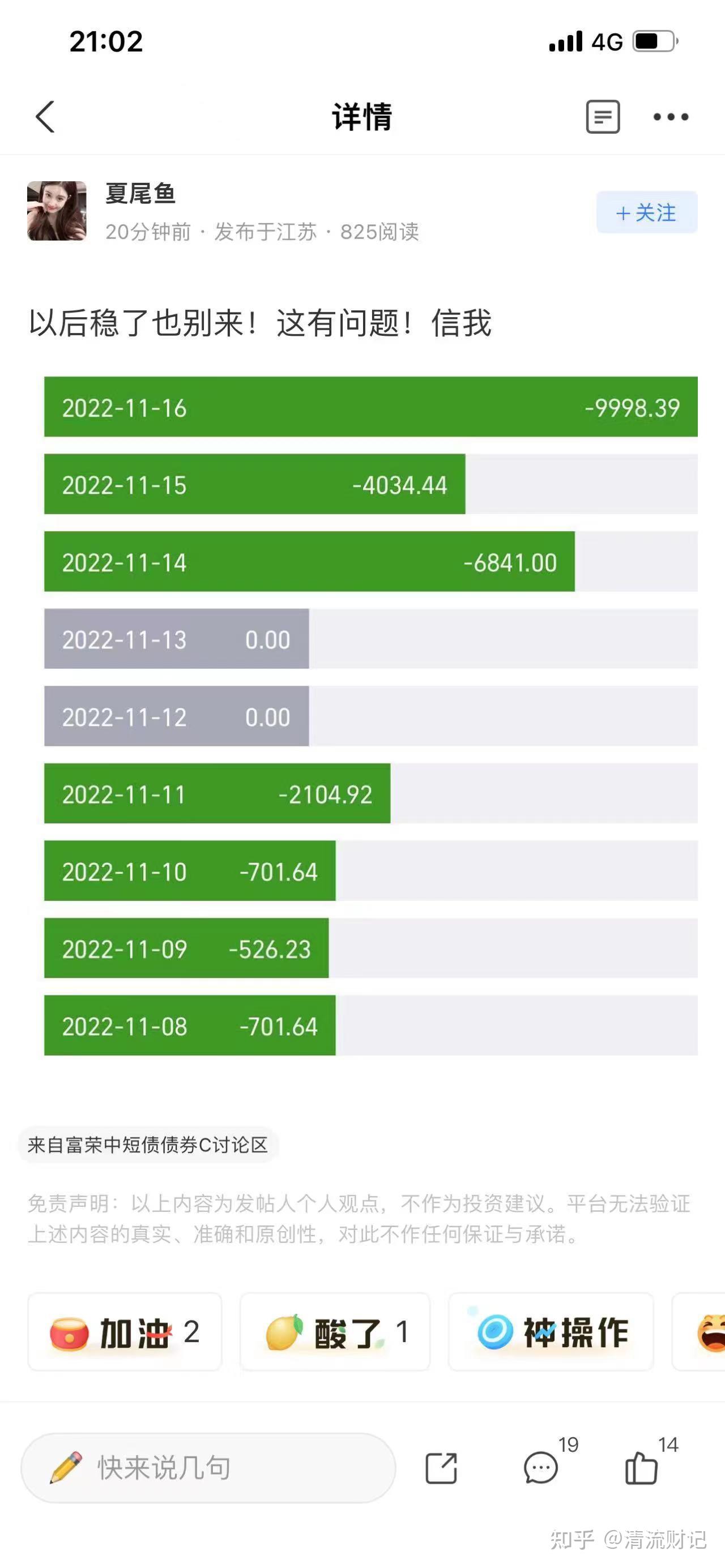The height and width of the screenshot is (1568, 725).
Task: React with 神操作
Action: click(551, 1332)
